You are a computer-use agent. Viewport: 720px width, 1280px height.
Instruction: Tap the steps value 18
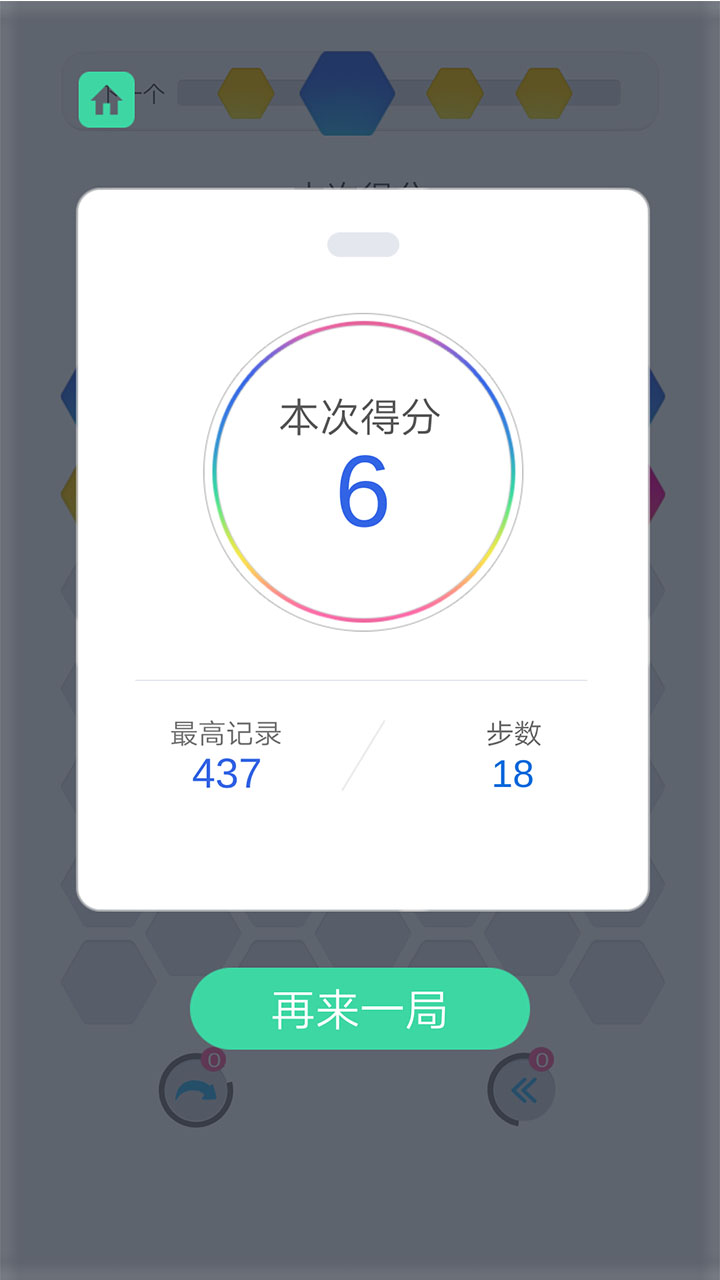click(x=512, y=774)
